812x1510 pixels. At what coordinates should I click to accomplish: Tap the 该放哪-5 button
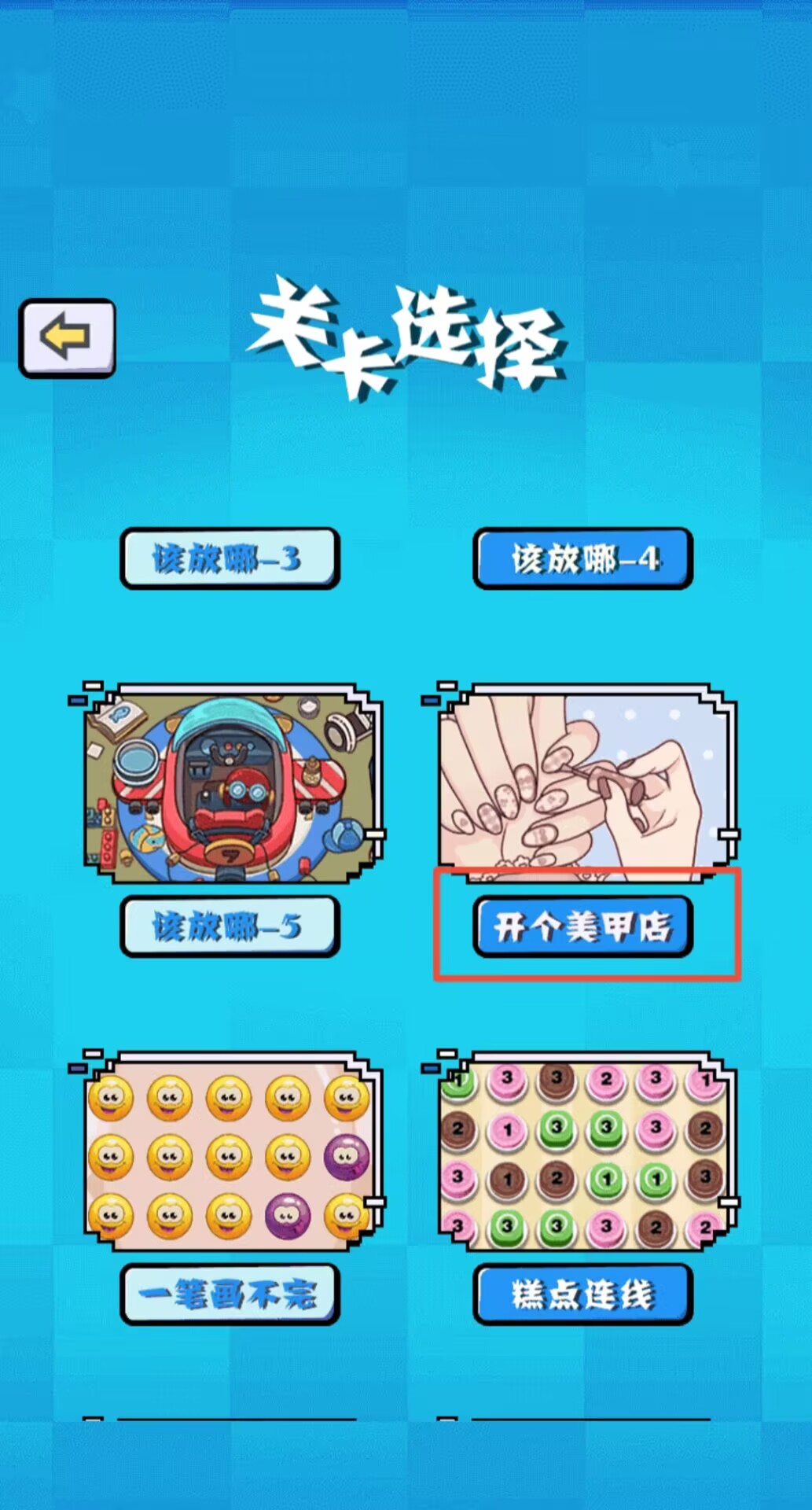click(229, 926)
